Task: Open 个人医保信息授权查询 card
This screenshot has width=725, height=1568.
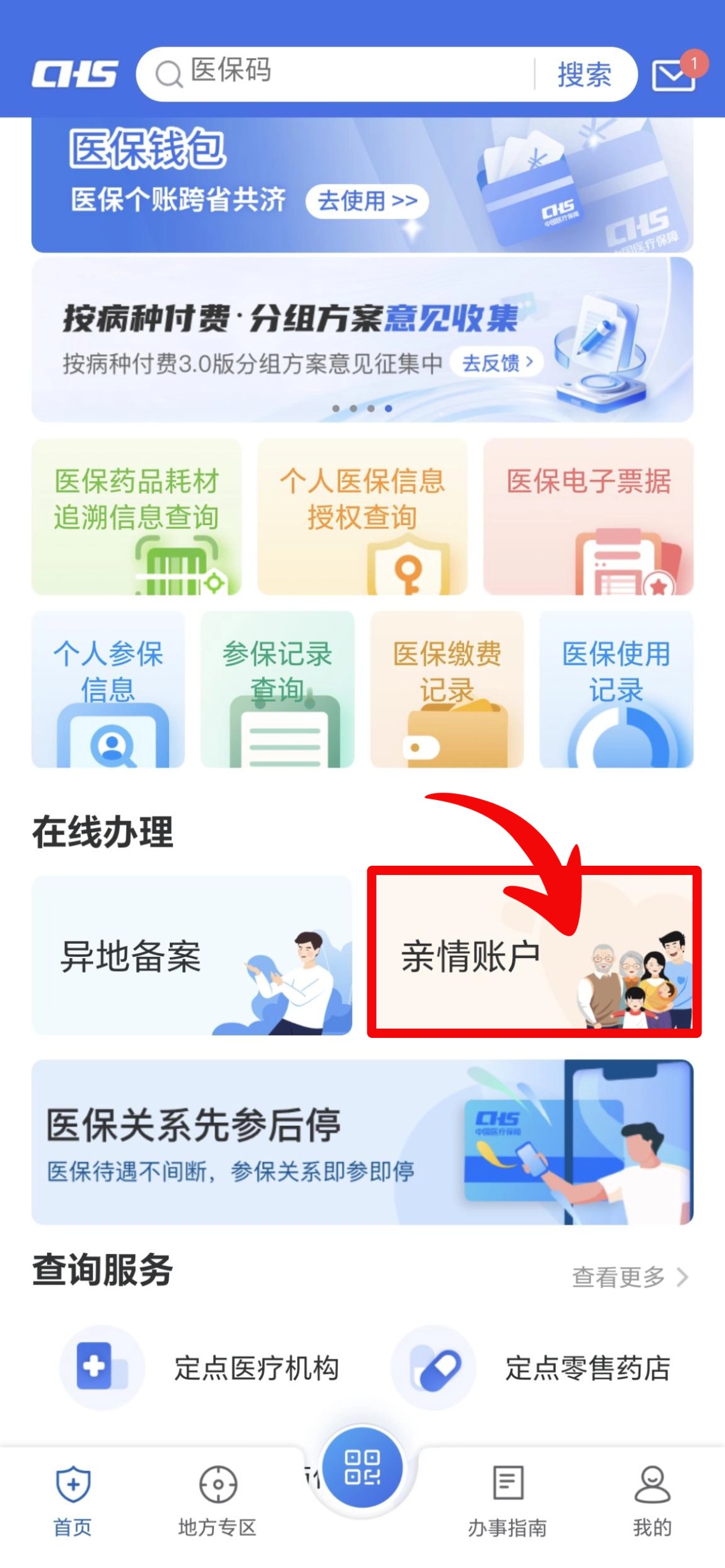Action: point(362,516)
